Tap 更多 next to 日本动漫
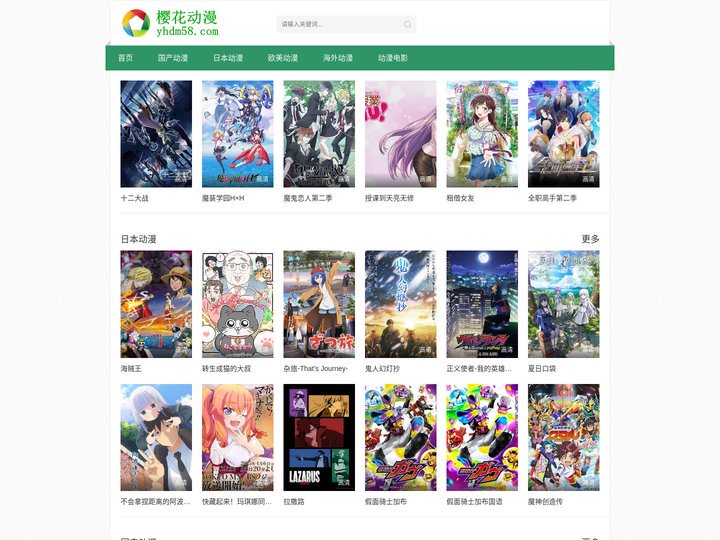This screenshot has width=720, height=540. click(x=590, y=239)
